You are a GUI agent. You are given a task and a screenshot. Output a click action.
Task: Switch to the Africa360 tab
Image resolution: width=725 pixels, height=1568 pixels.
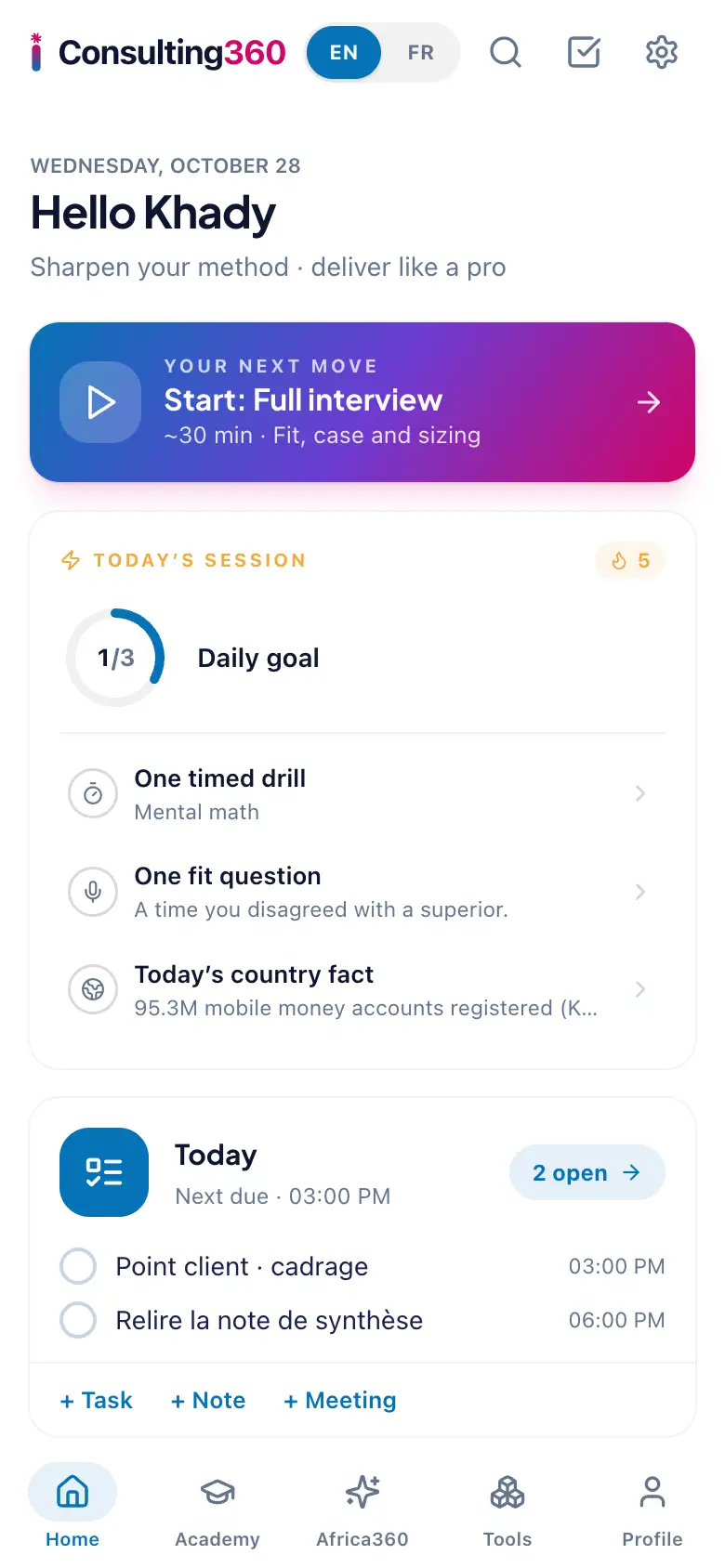pos(362,1509)
